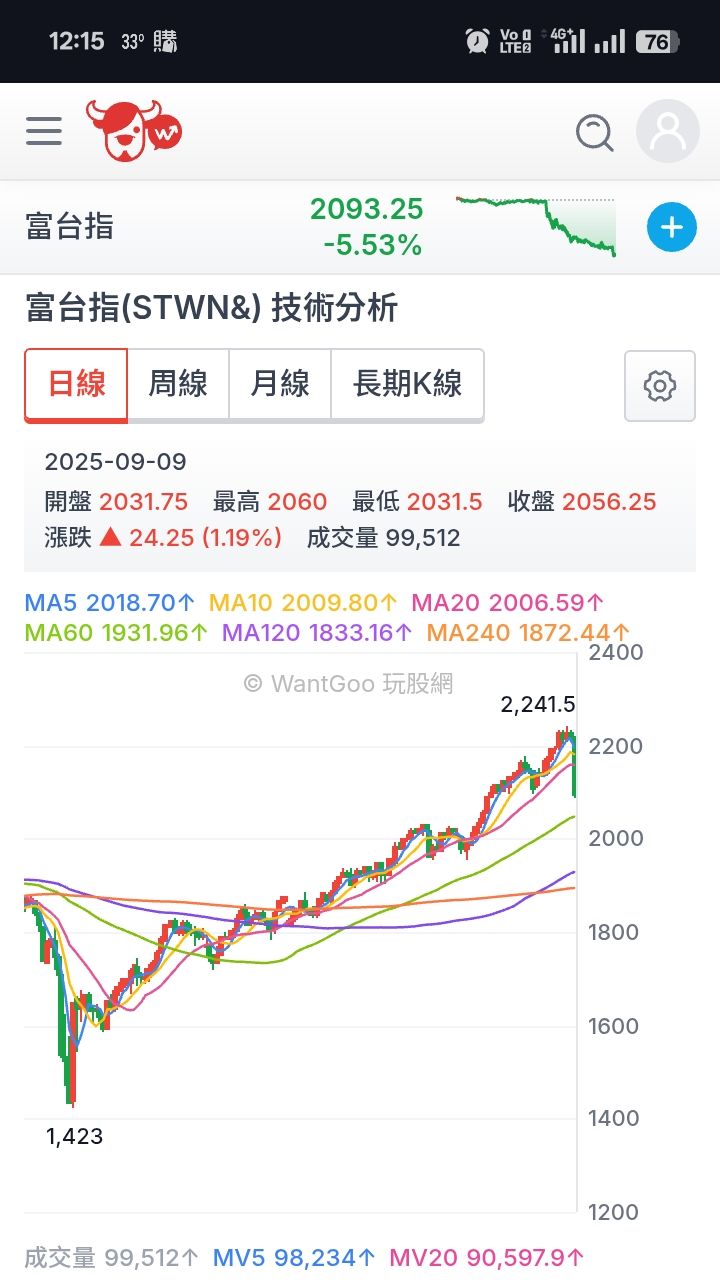Open the user profile avatar

667,131
